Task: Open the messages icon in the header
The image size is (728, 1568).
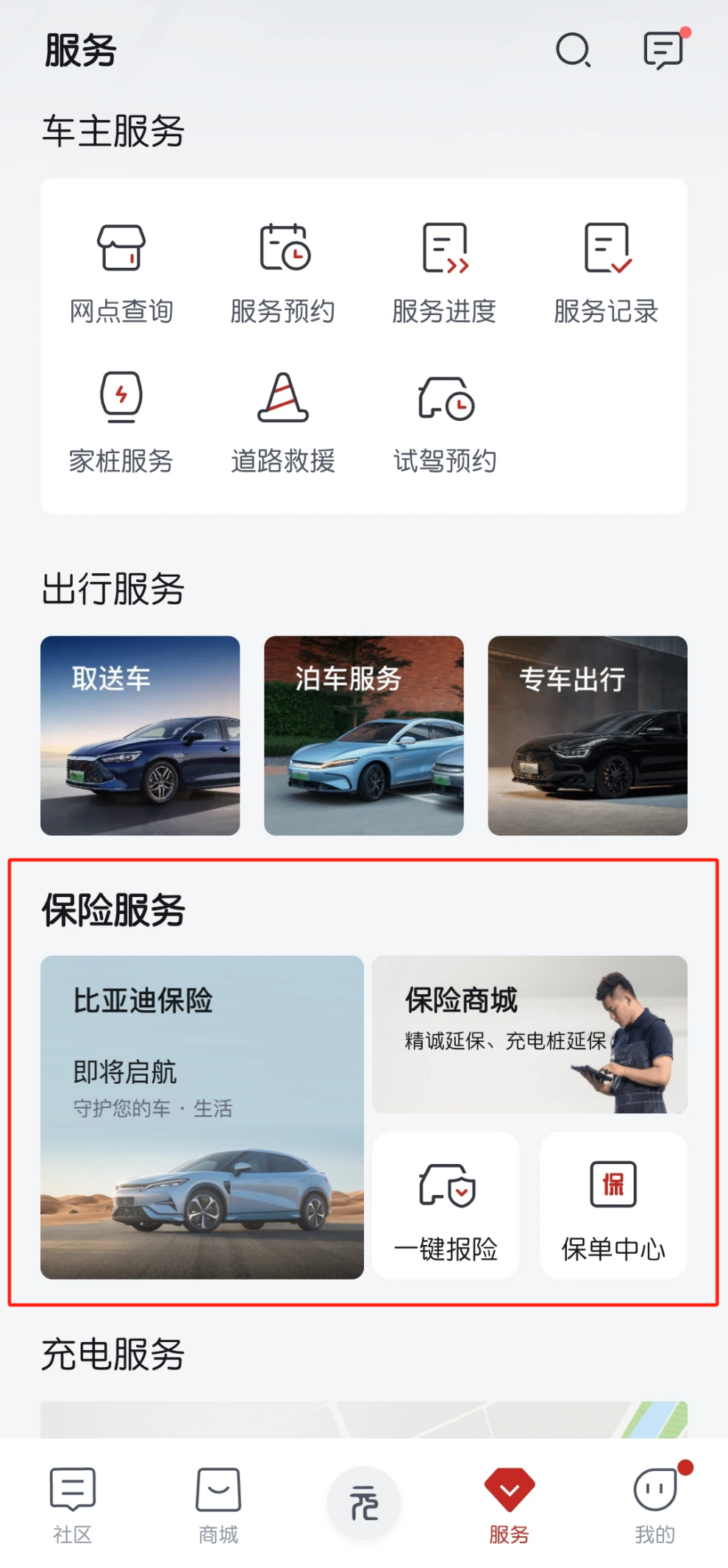Action: tap(663, 50)
